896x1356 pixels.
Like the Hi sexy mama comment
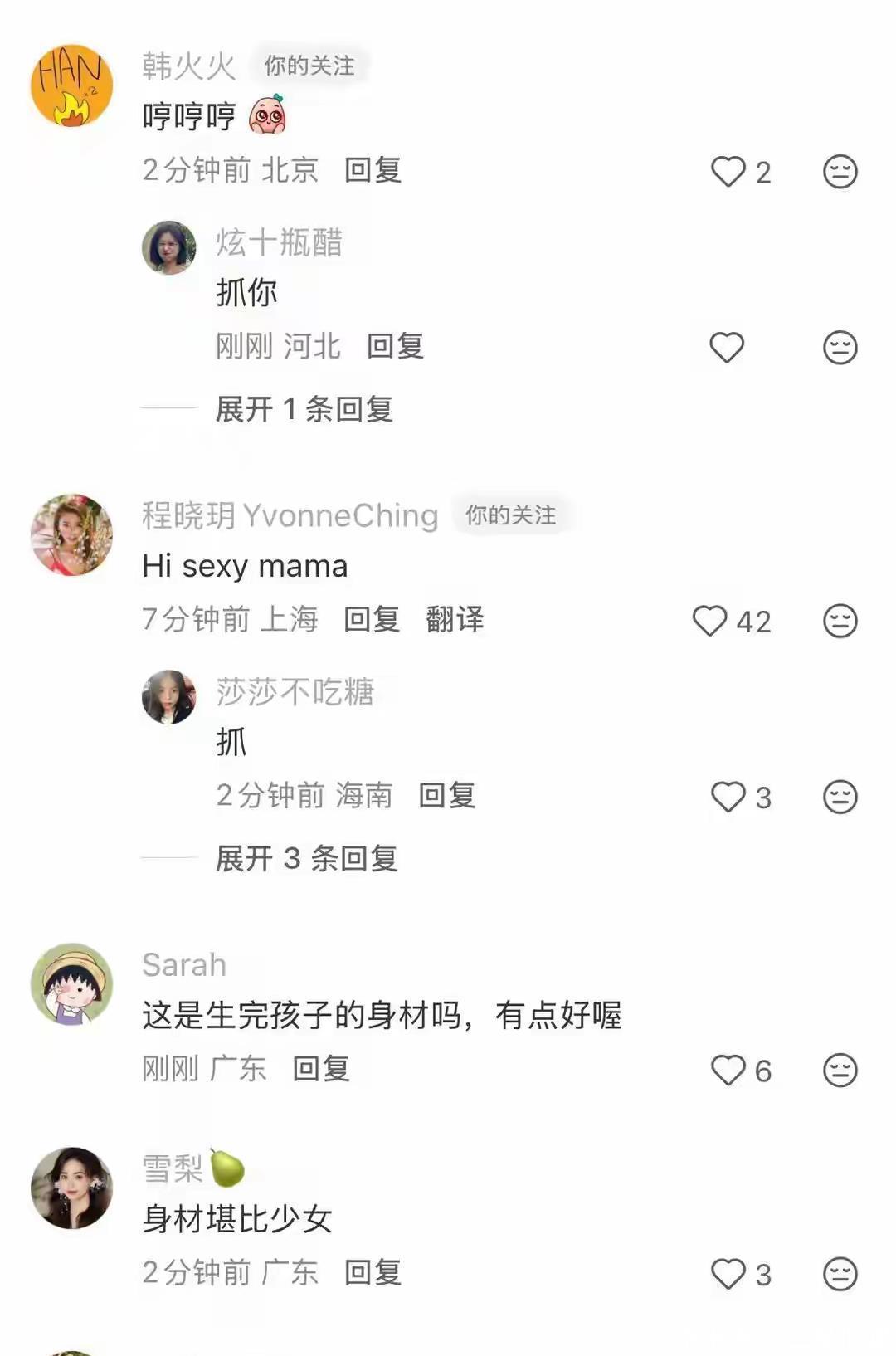point(710,621)
